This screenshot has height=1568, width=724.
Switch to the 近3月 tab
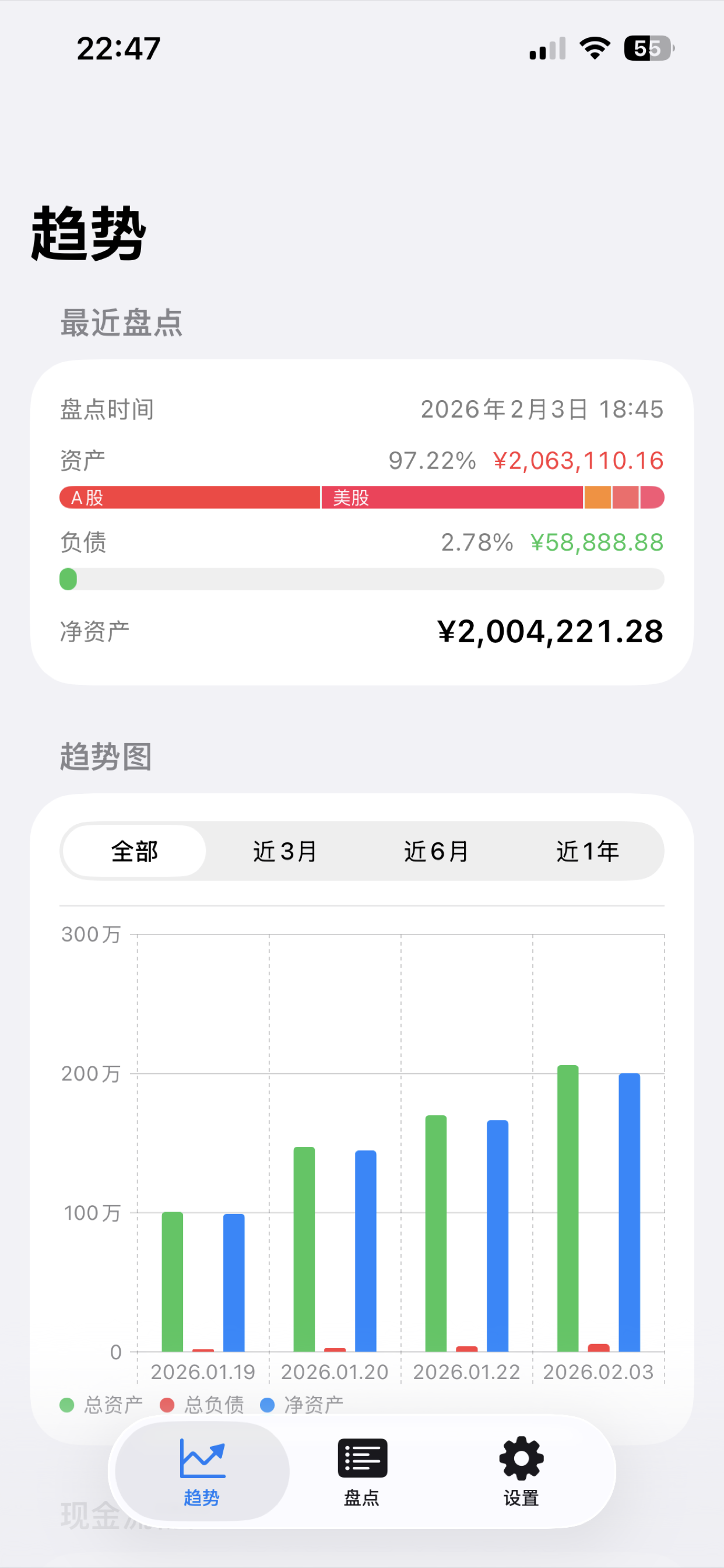coord(283,852)
